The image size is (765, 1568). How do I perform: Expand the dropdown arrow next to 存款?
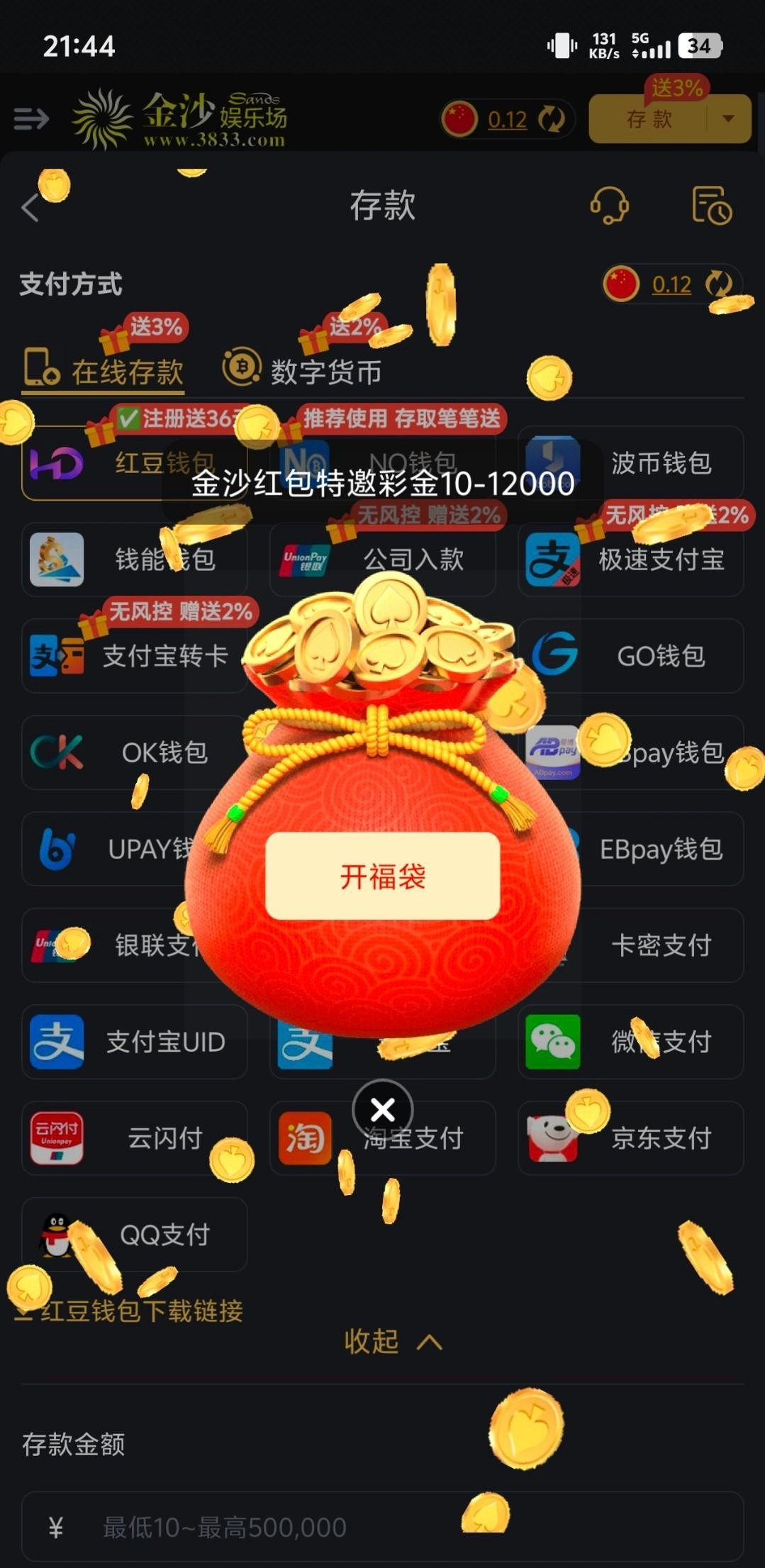tap(728, 119)
